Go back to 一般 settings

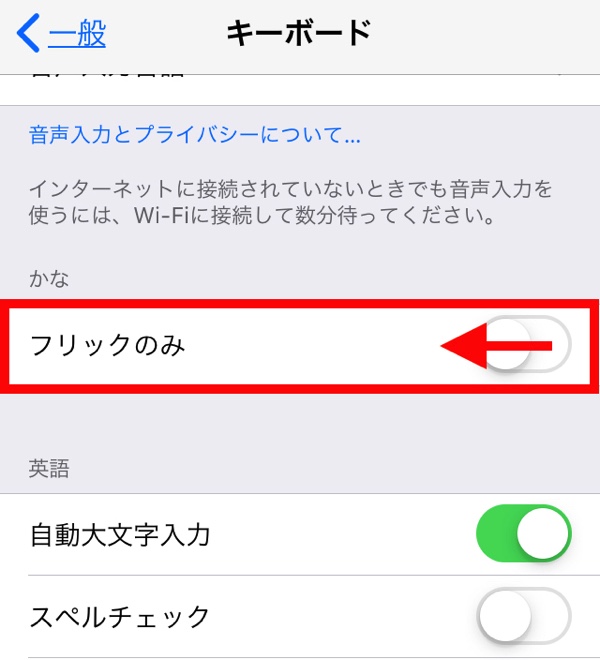pos(62,34)
